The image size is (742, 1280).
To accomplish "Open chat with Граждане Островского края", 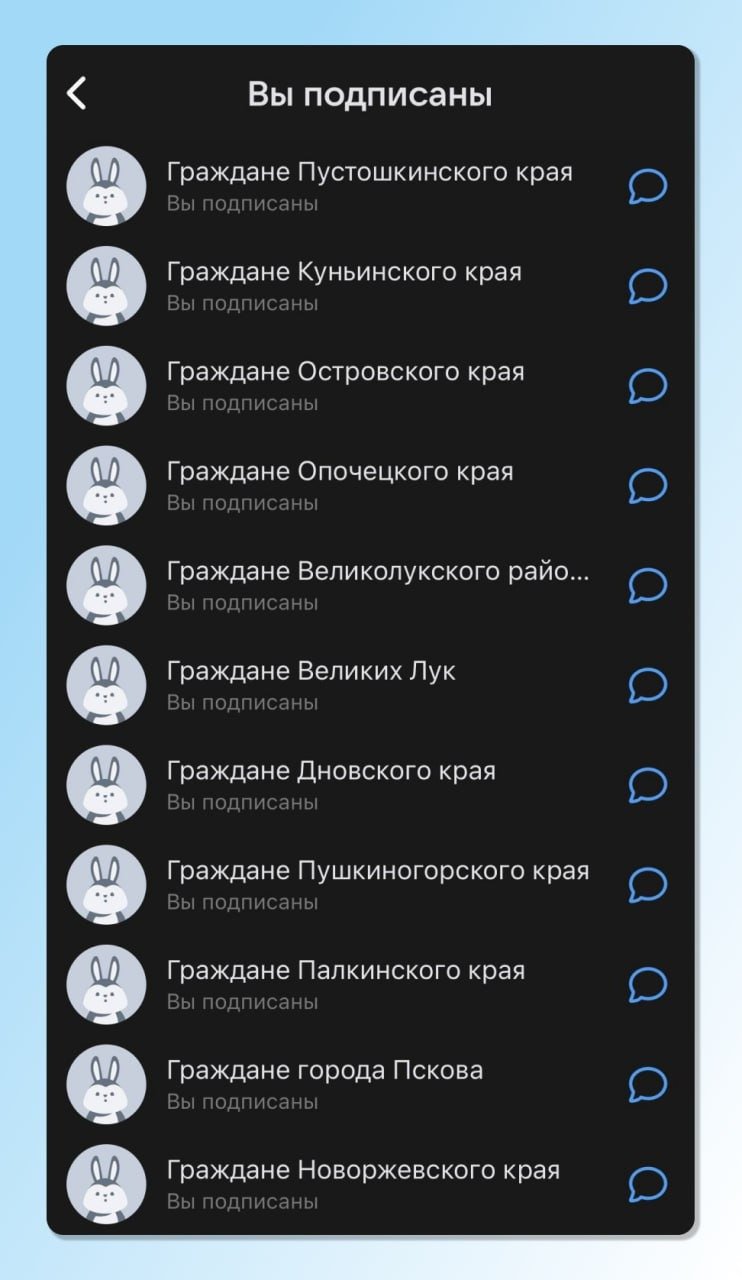I will pyautogui.click(x=648, y=386).
